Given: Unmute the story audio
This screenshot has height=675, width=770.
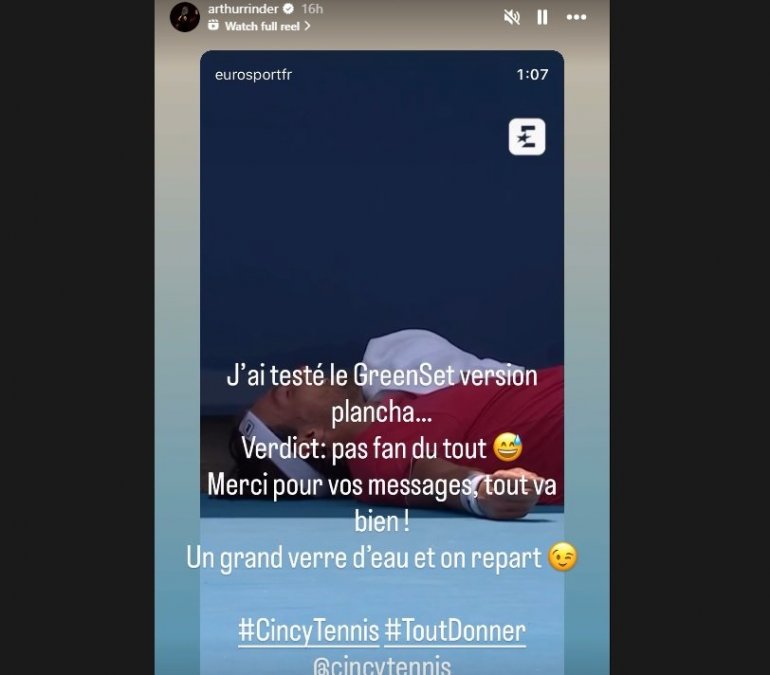Looking at the screenshot, I should click(x=510, y=17).
